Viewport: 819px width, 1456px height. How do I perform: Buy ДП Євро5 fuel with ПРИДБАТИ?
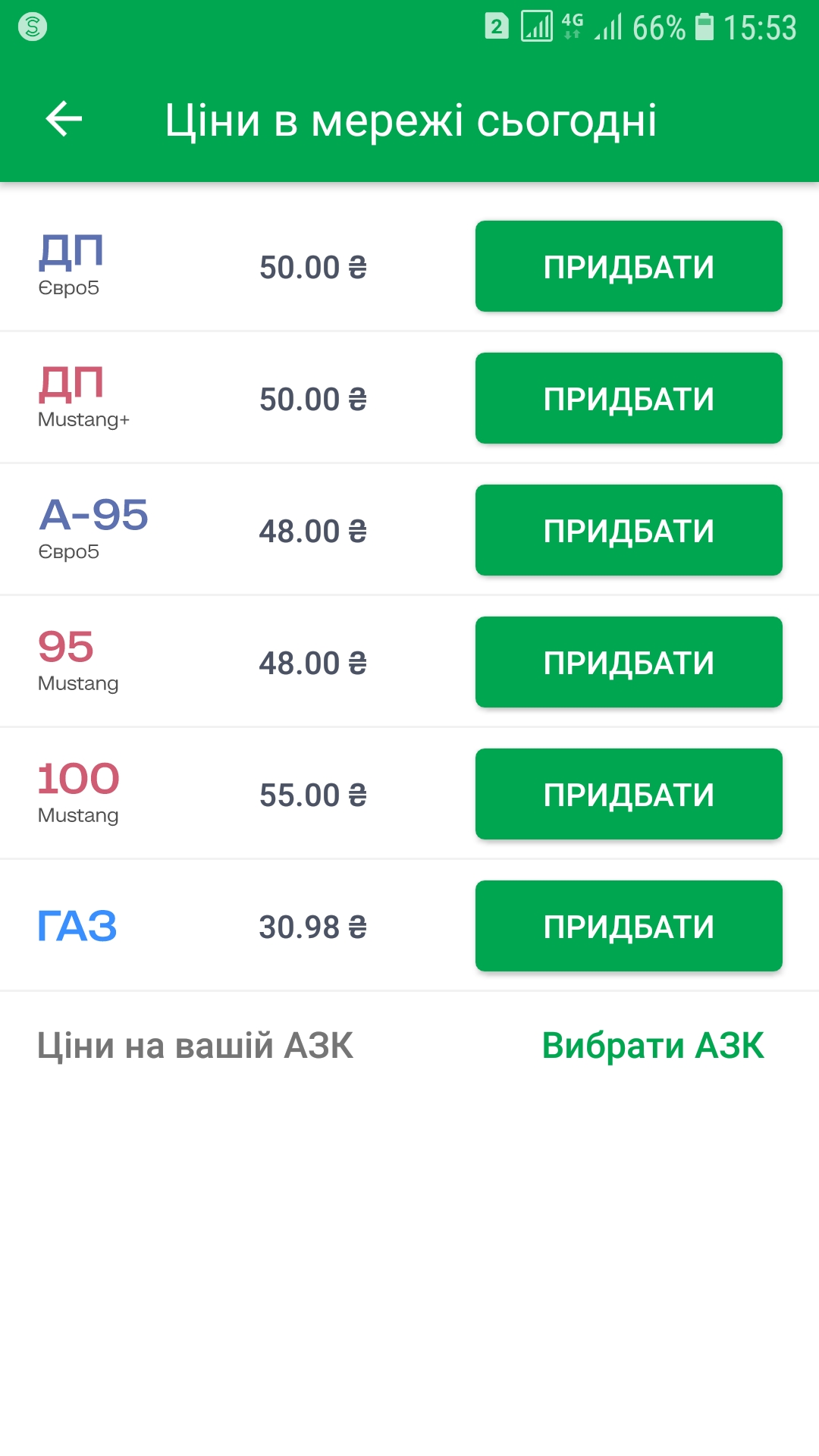(x=628, y=266)
